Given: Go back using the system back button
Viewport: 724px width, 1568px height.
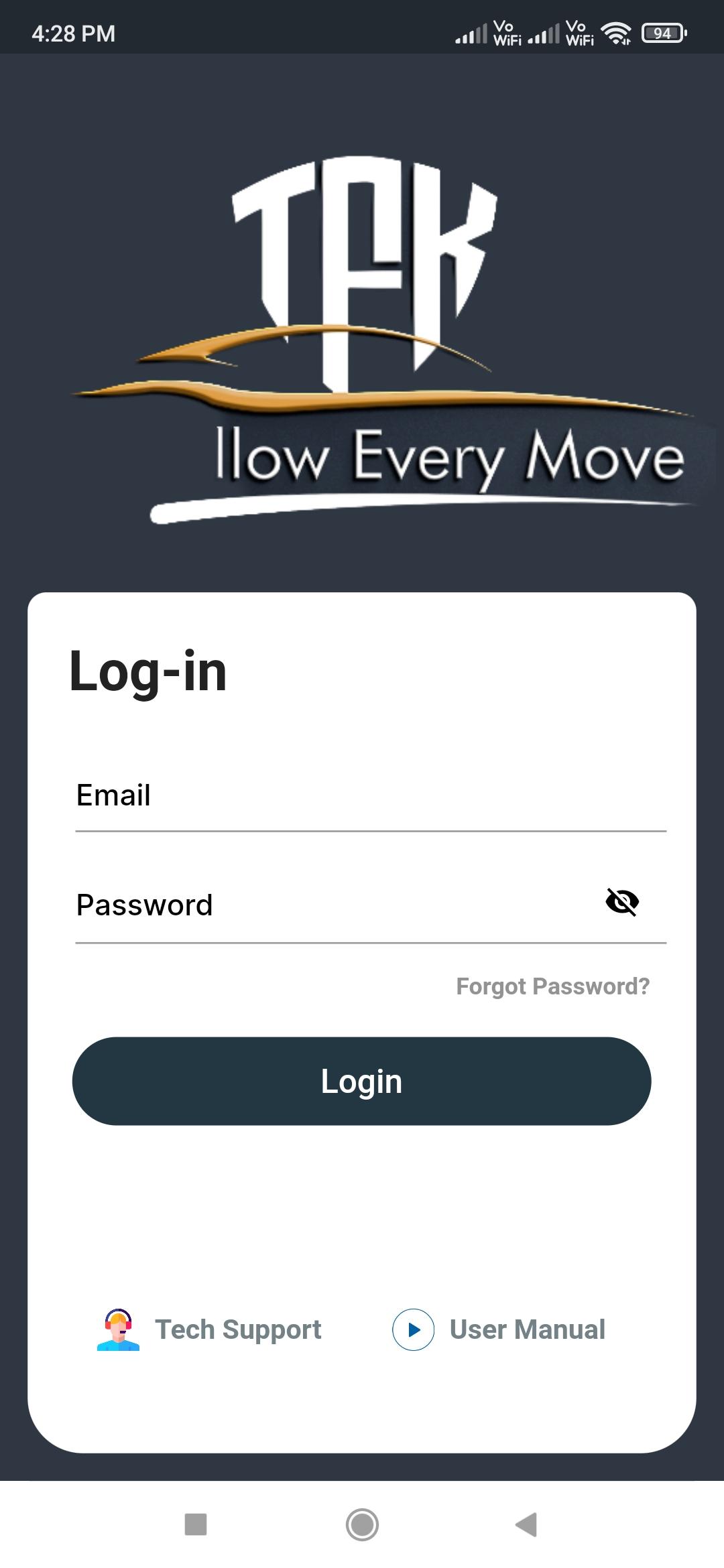Looking at the screenshot, I should (x=527, y=1524).
